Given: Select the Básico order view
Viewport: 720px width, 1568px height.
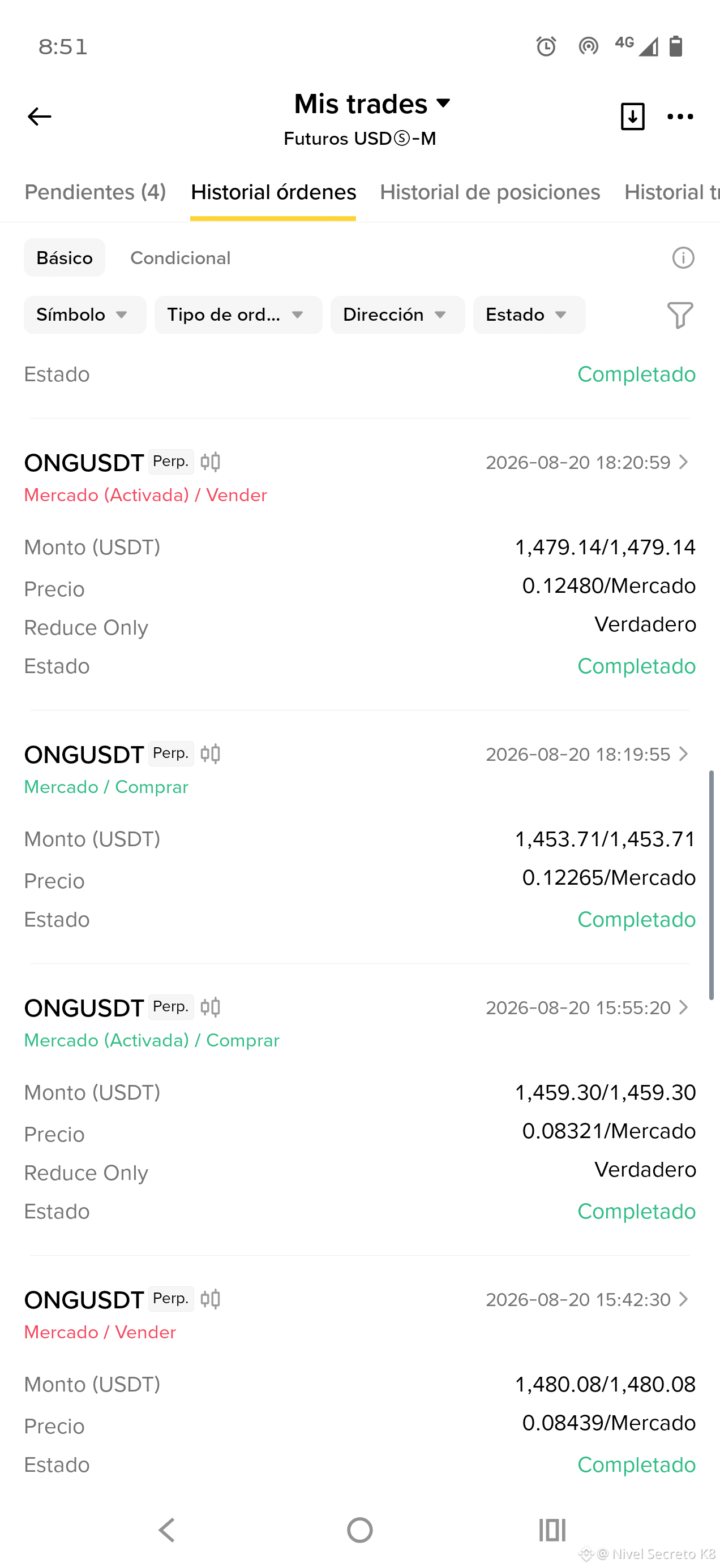Looking at the screenshot, I should point(65,257).
